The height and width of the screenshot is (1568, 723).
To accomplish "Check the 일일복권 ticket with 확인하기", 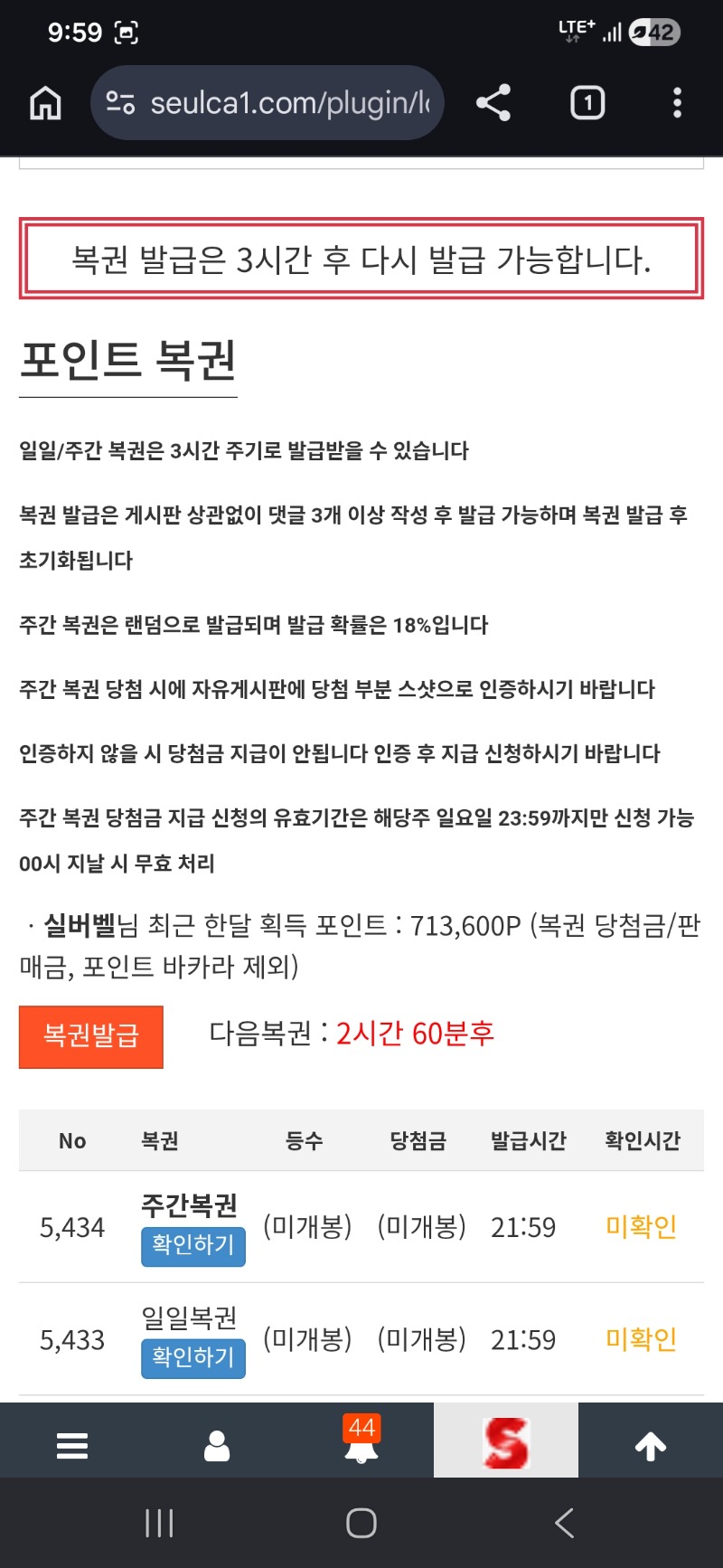I will tap(192, 1358).
